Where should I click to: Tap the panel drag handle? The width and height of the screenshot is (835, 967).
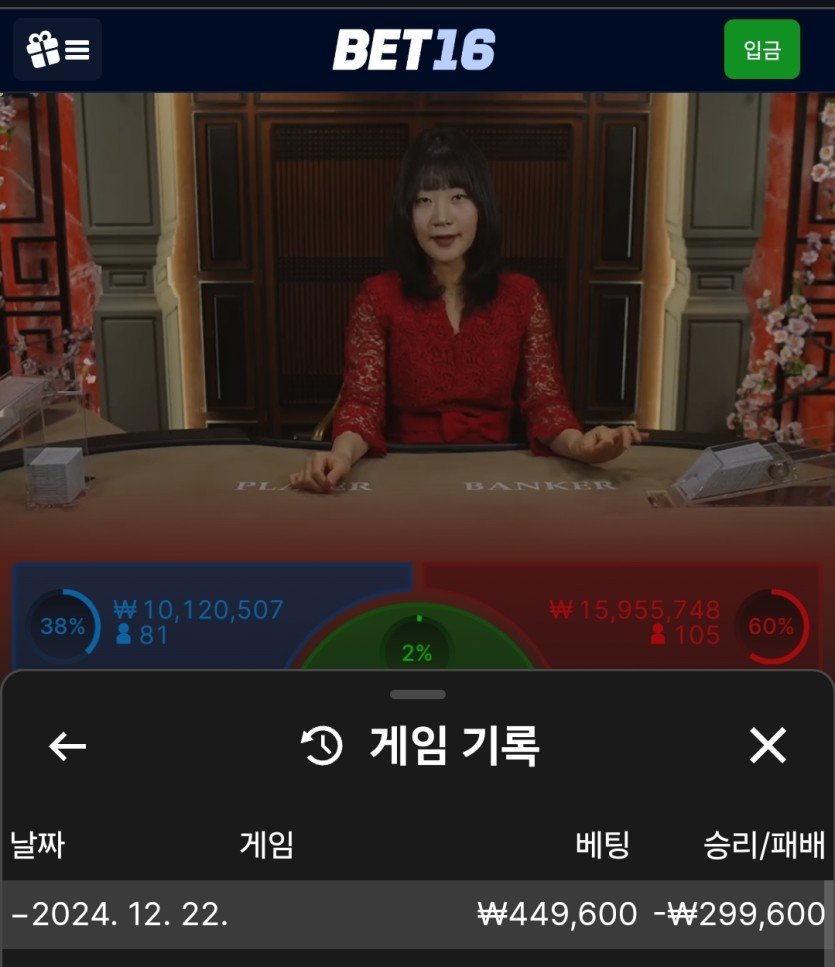417,694
